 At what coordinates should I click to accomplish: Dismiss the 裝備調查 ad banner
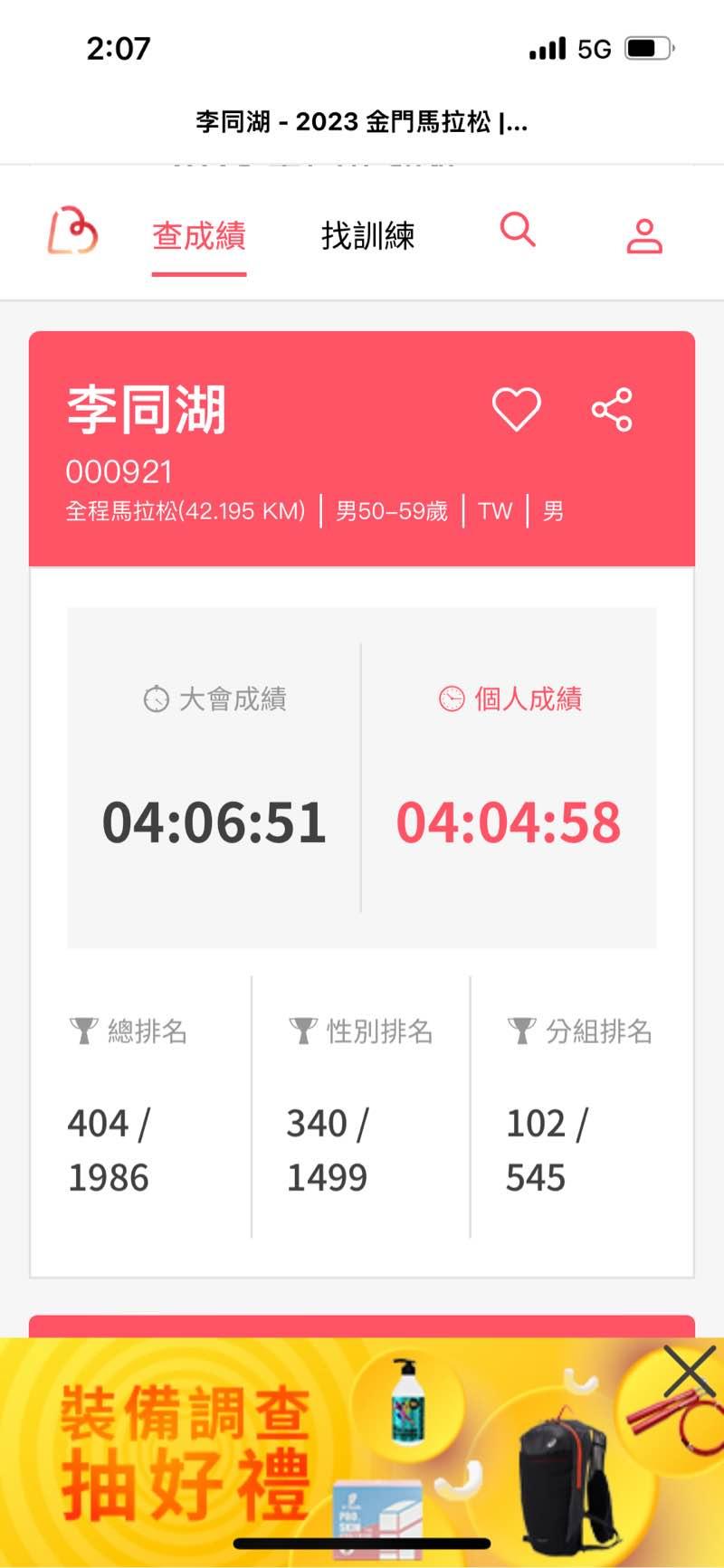coord(689,1372)
